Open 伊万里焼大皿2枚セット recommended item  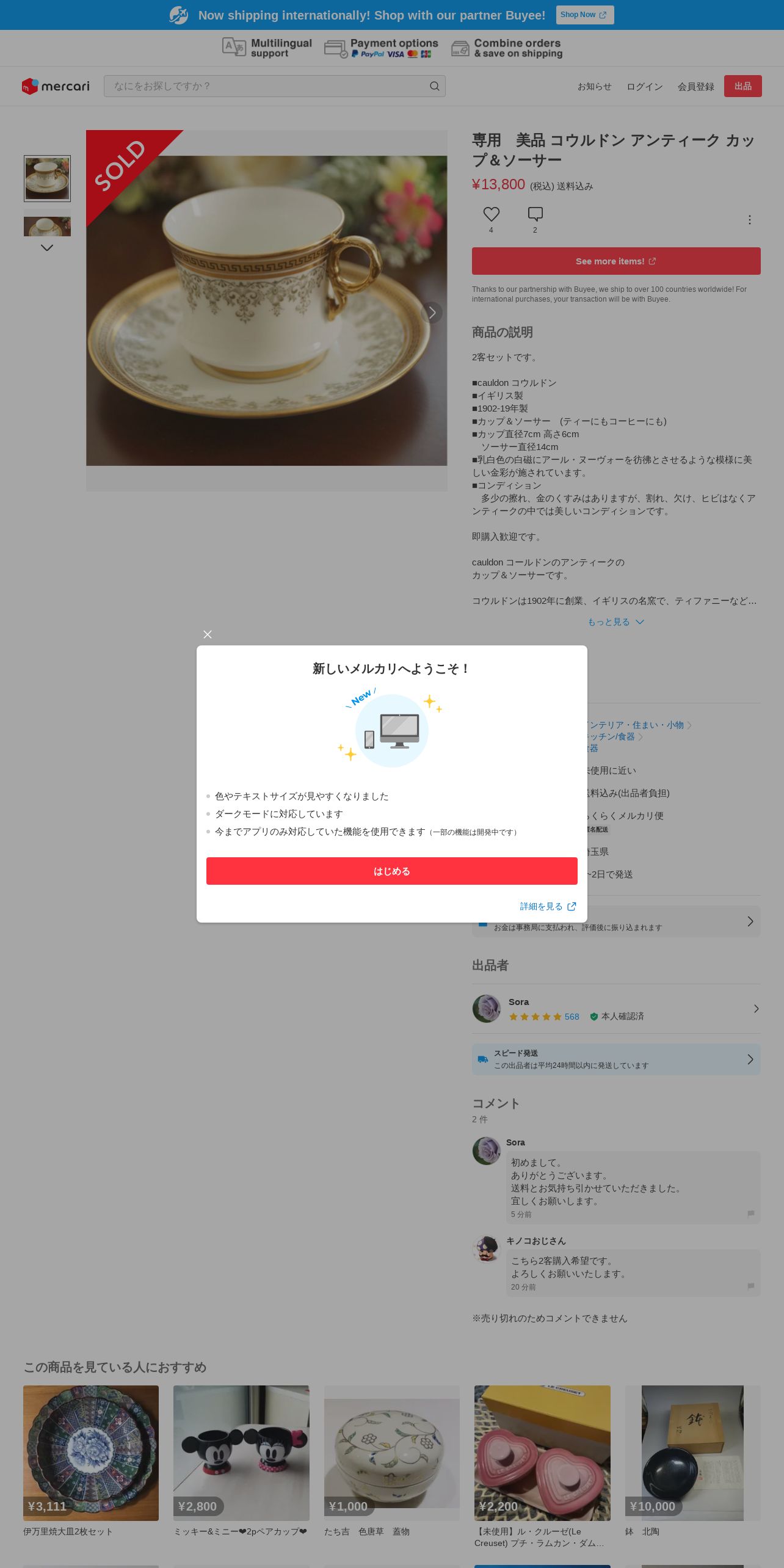(x=91, y=1461)
